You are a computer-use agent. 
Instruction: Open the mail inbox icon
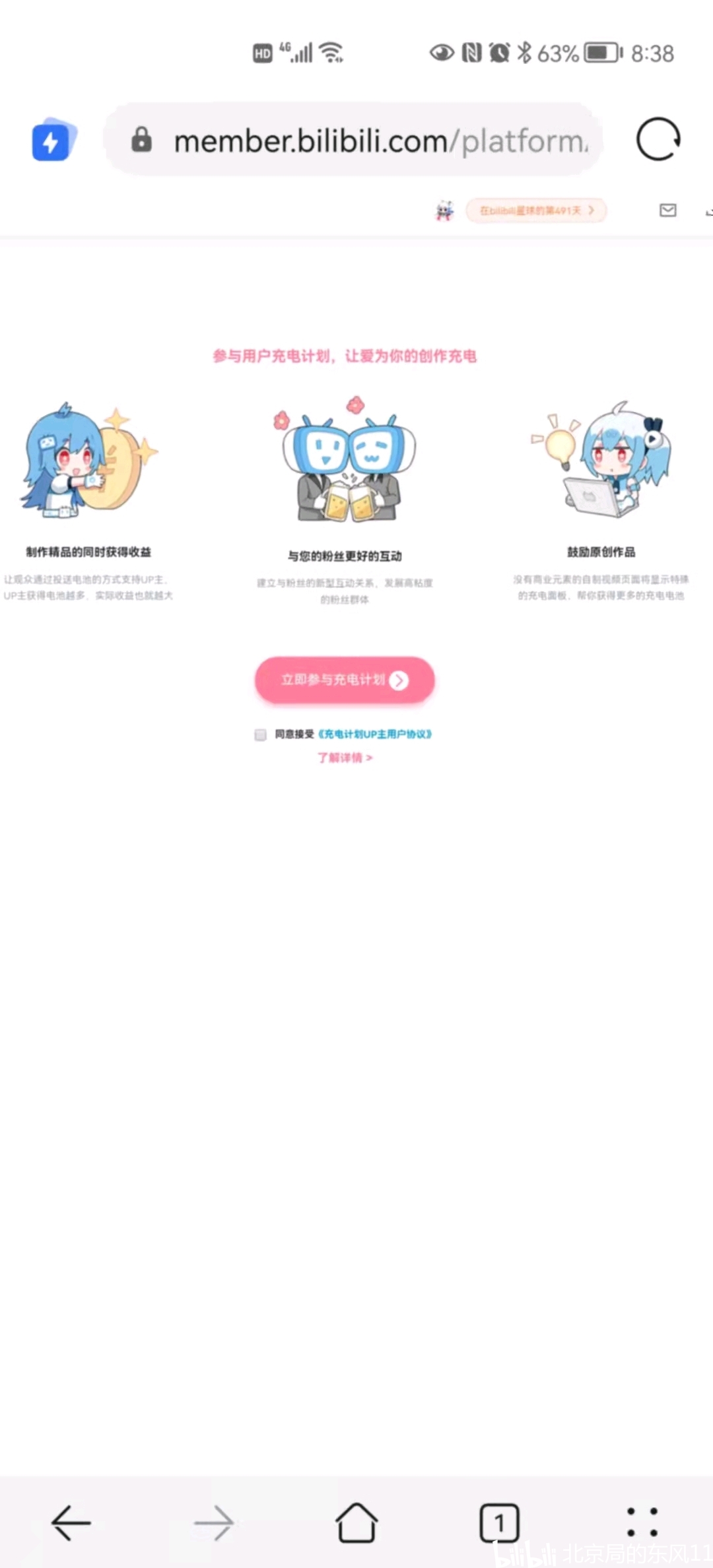click(667, 211)
